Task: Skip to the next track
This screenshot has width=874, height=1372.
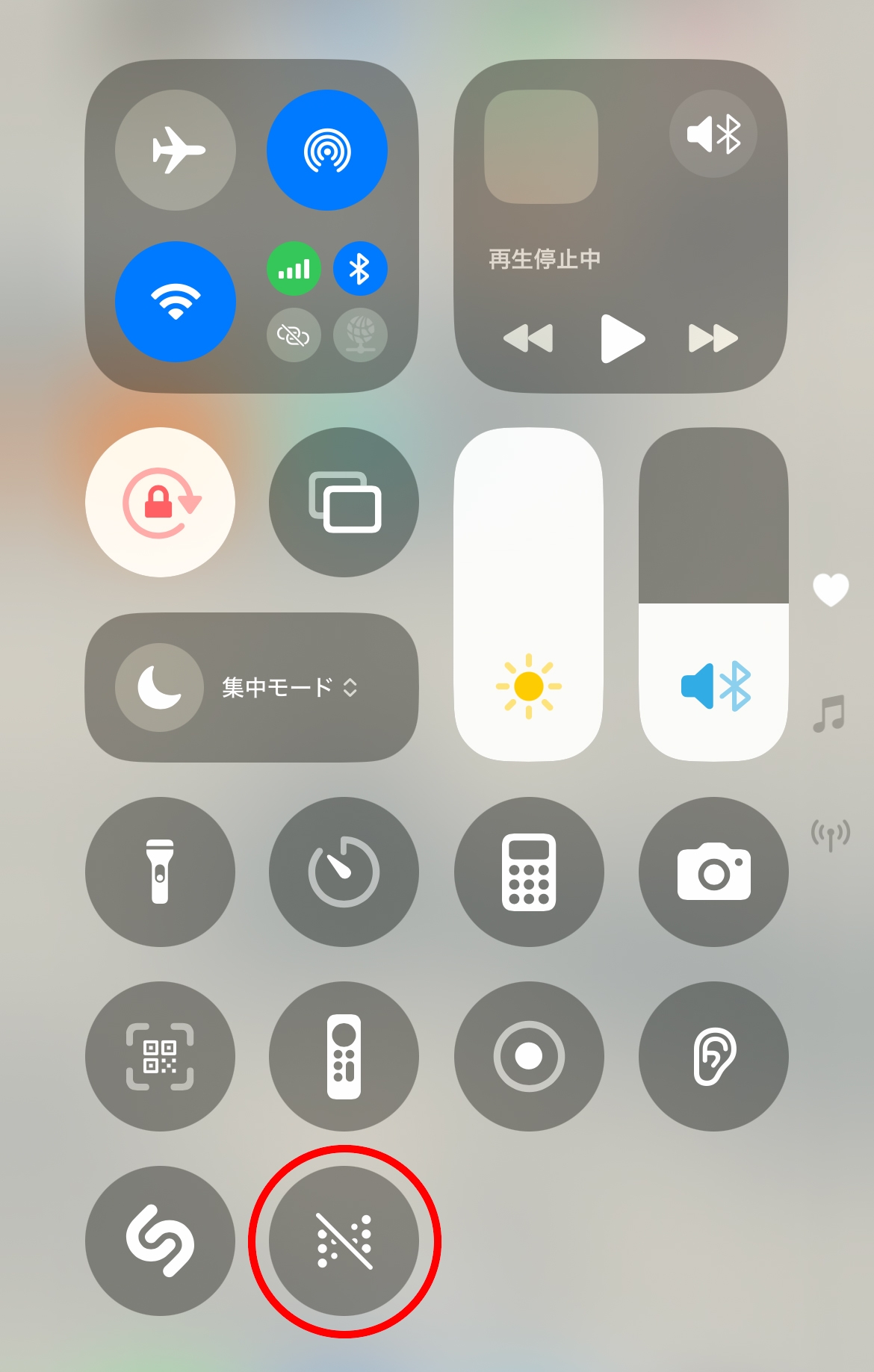Action: pyautogui.click(x=712, y=338)
